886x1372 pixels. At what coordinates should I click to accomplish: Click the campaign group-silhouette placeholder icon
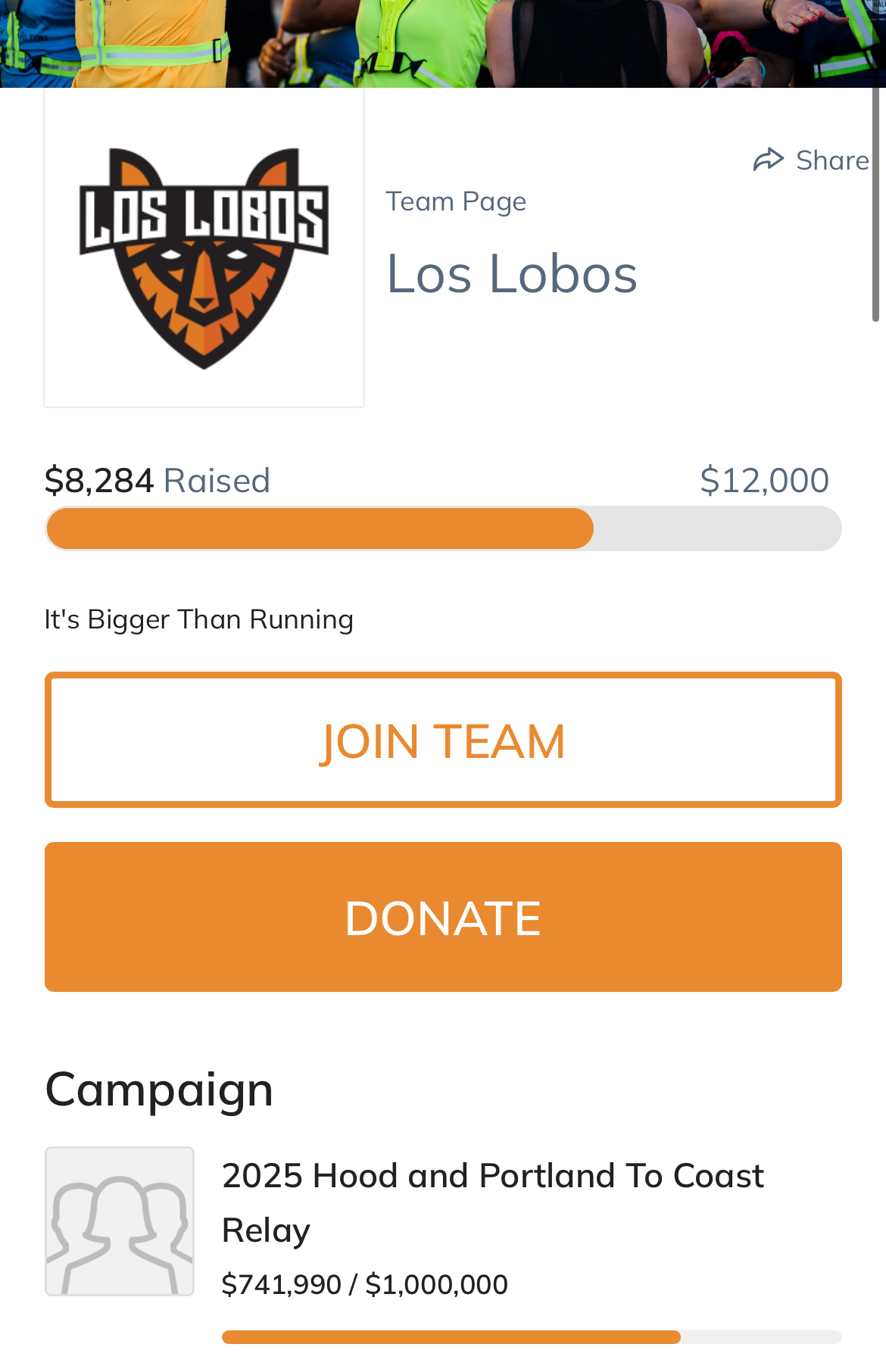coord(120,1222)
